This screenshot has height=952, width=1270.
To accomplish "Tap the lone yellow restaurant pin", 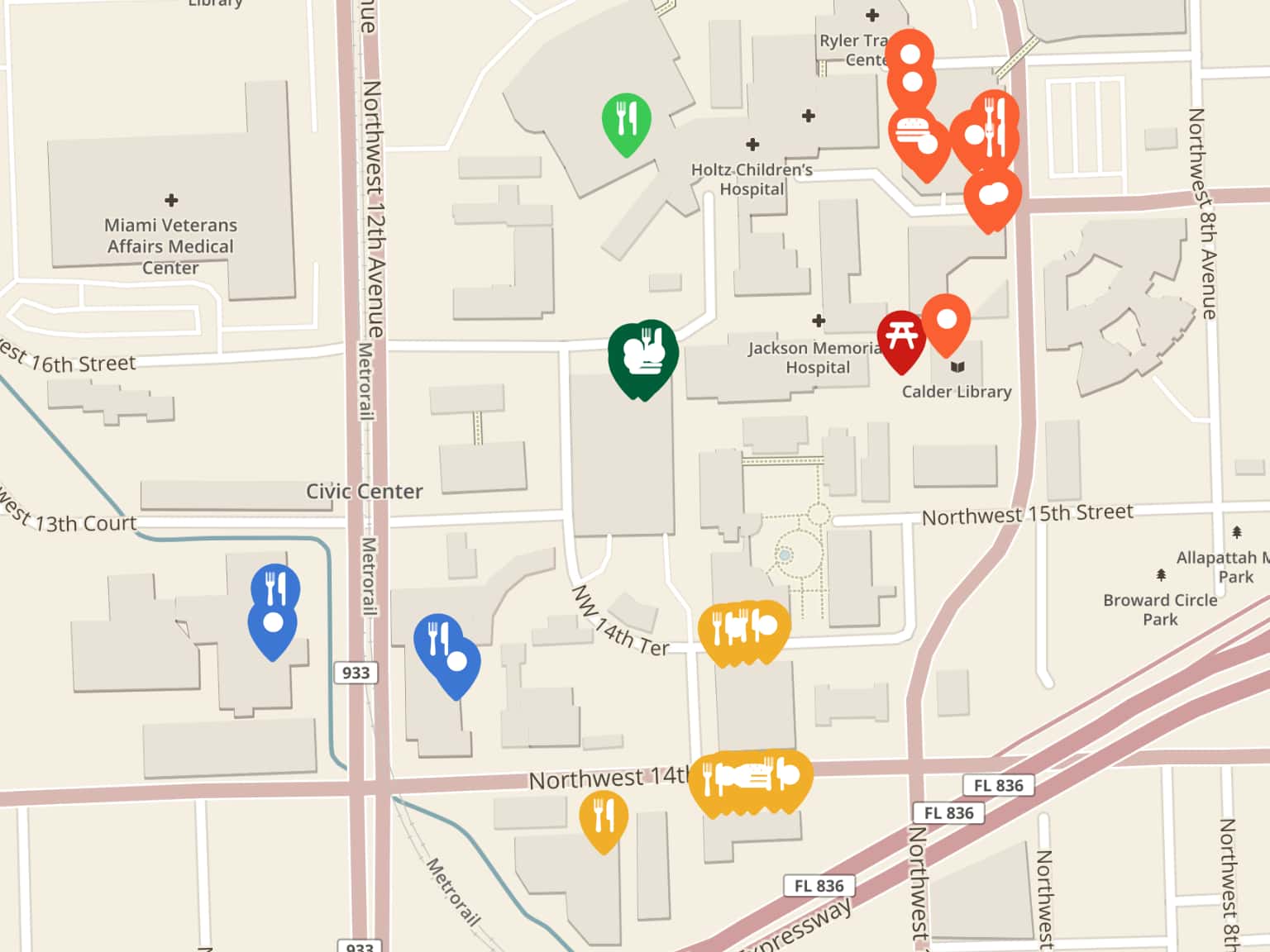I will tap(604, 817).
